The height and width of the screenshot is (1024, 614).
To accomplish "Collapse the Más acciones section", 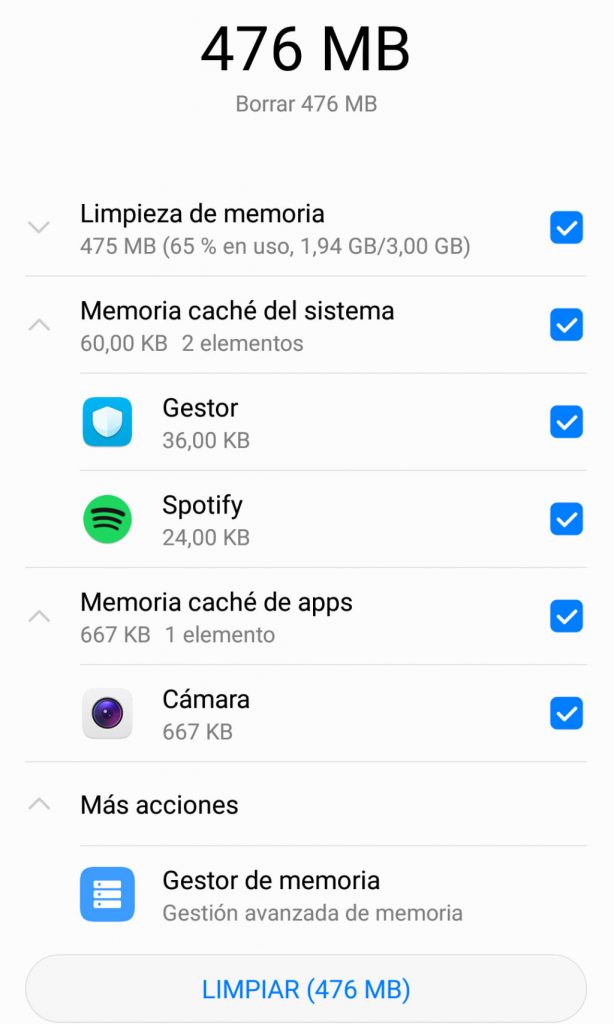I will tap(39, 804).
